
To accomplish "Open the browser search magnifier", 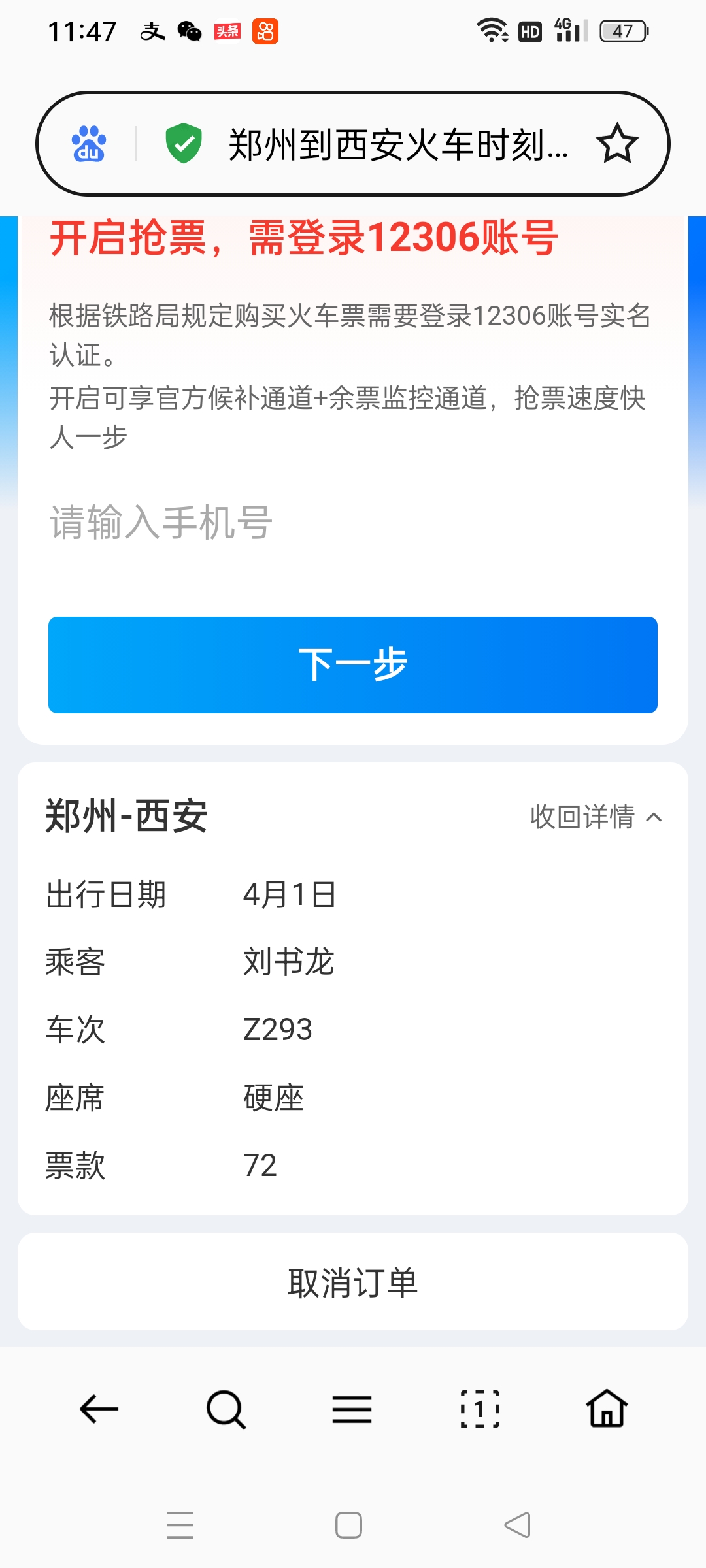I will (x=226, y=1409).
